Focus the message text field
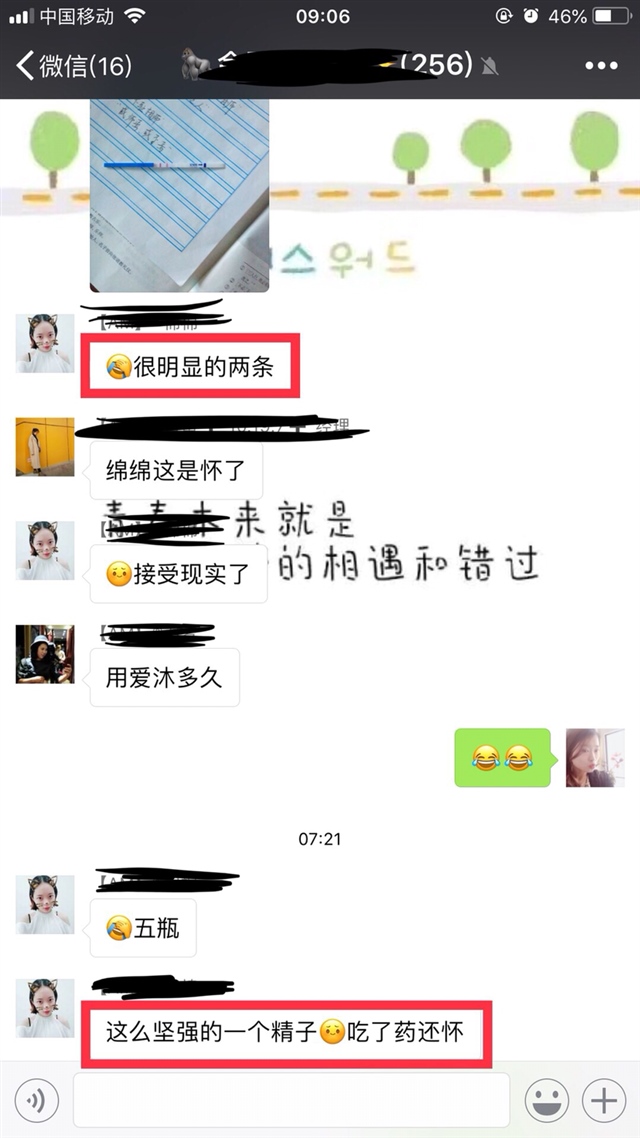 pos(290,1101)
